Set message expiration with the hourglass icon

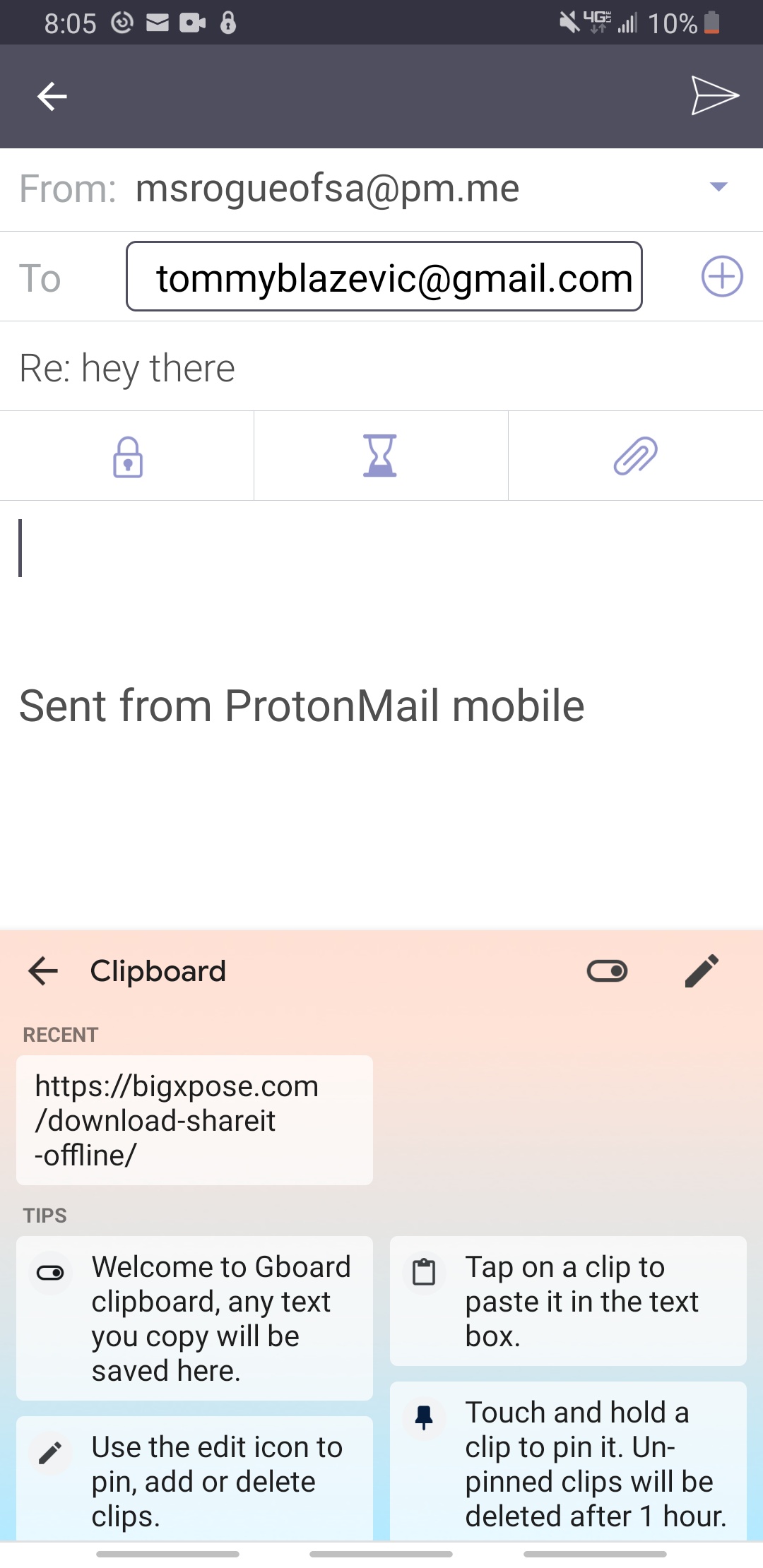[380, 456]
